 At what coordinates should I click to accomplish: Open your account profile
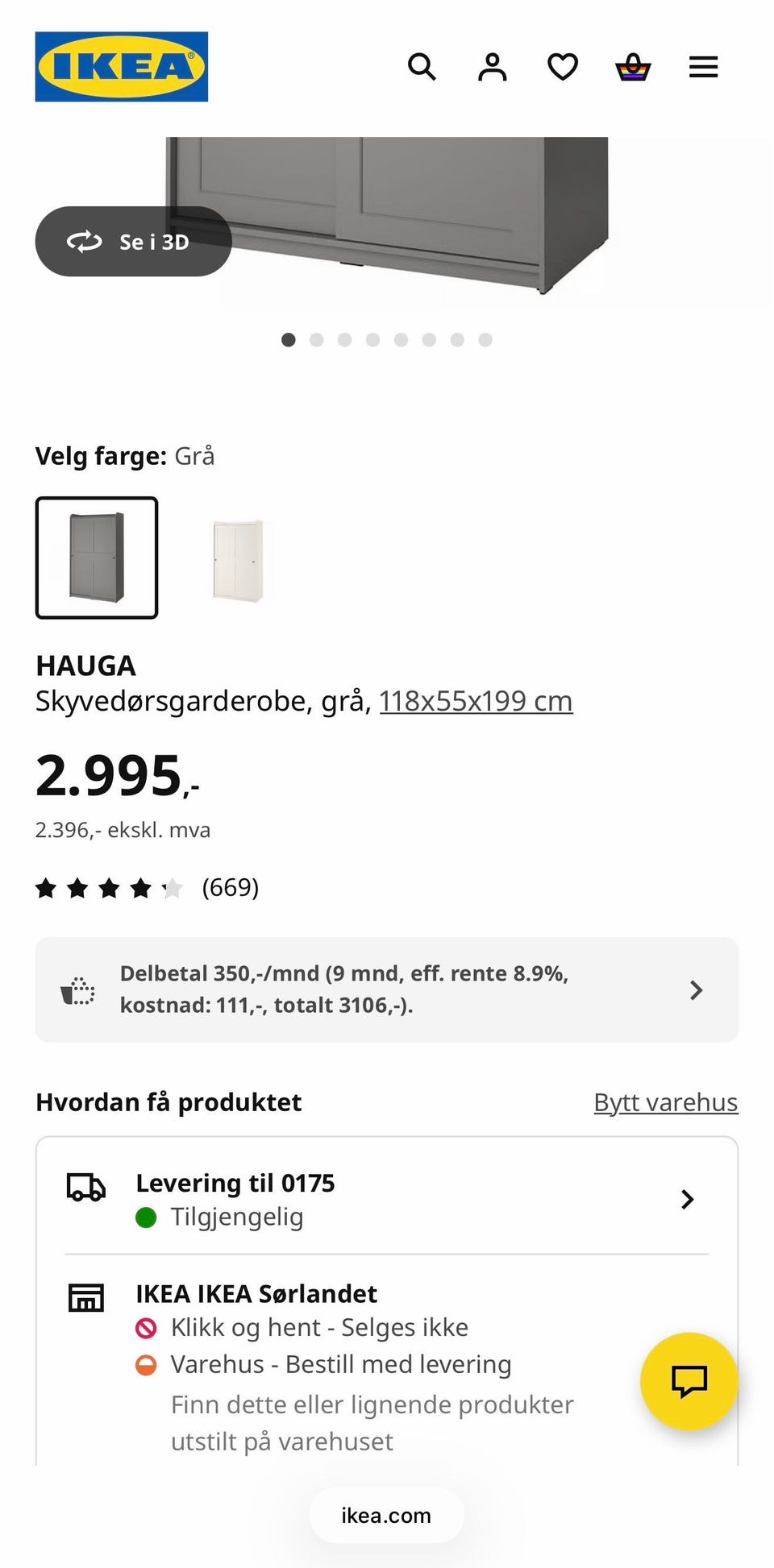point(492,67)
